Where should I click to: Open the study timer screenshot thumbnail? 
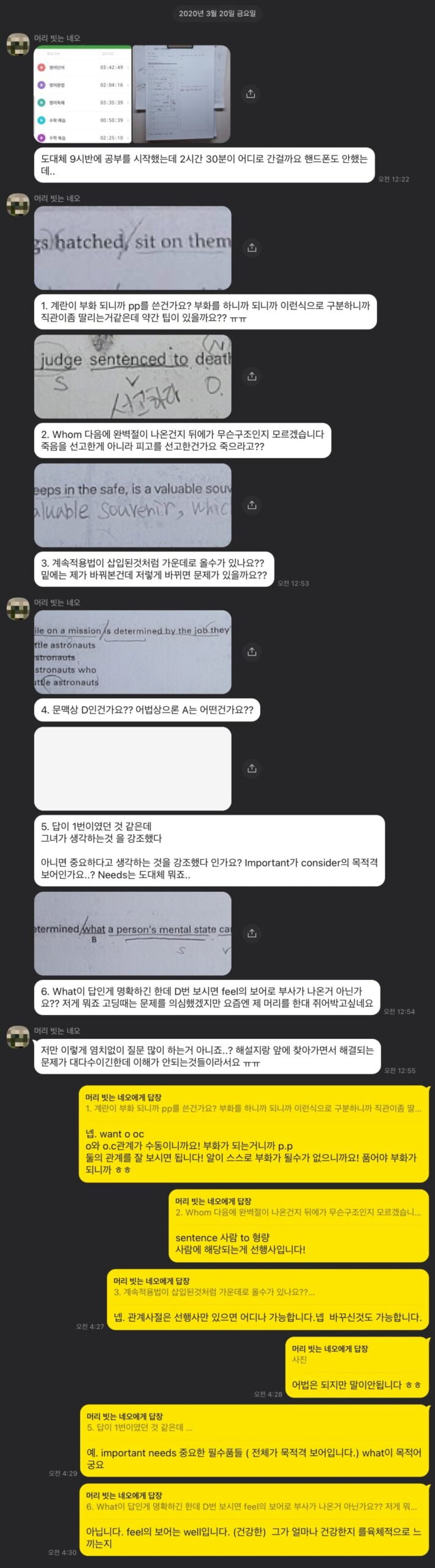(83, 94)
